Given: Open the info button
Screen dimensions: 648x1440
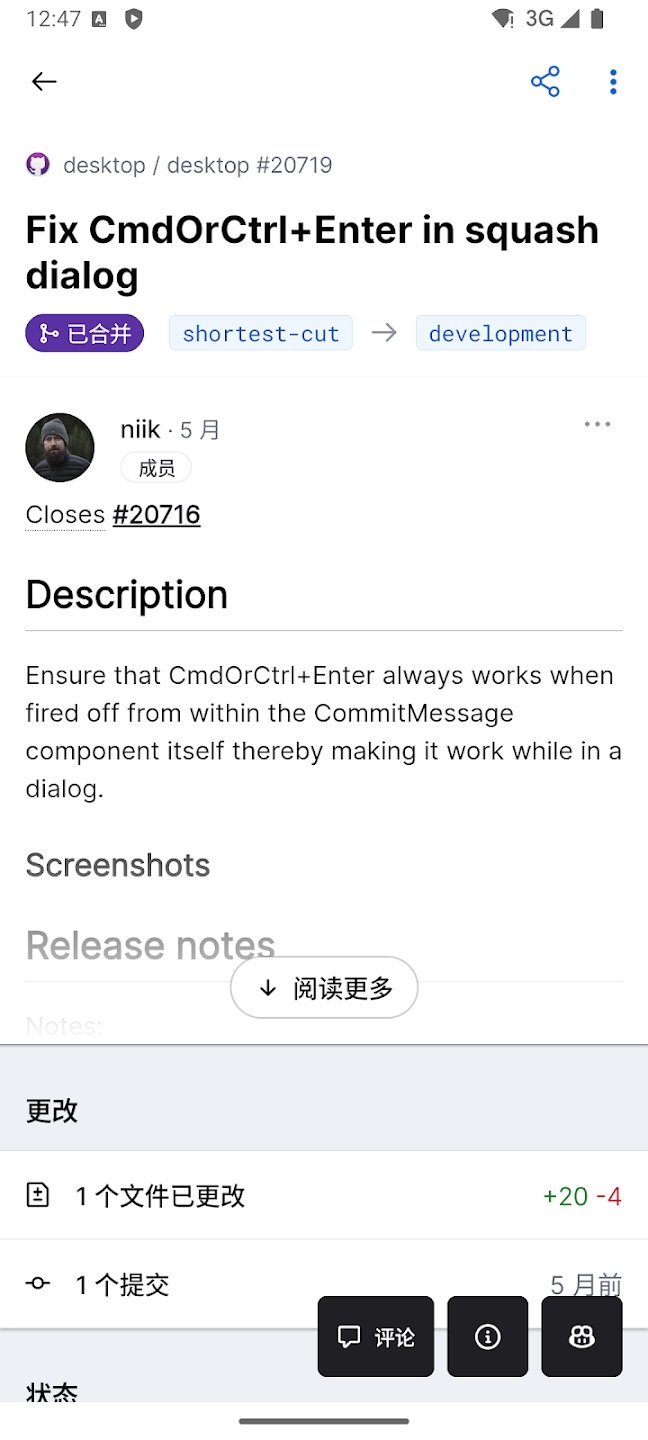Looking at the screenshot, I should [x=488, y=1337].
